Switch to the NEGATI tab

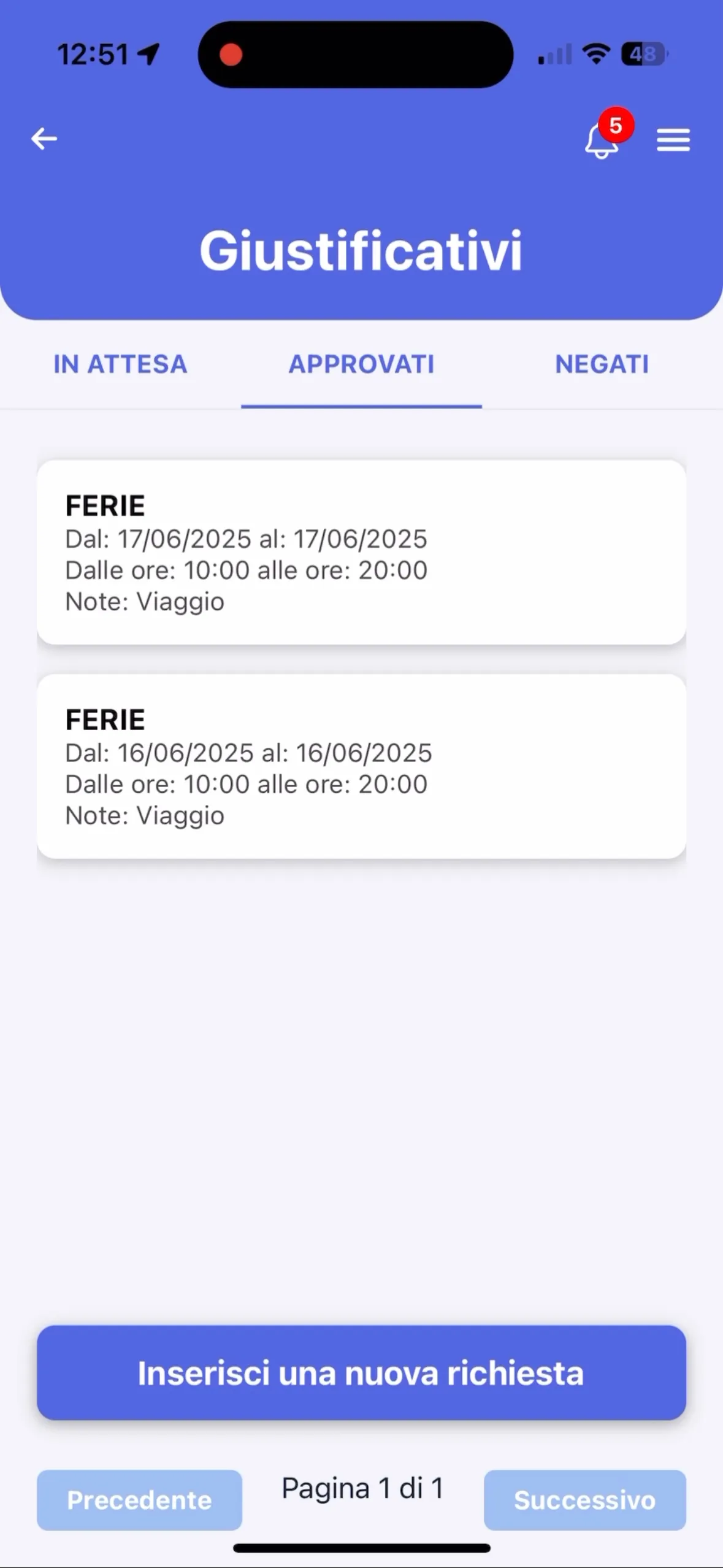(x=602, y=364)
